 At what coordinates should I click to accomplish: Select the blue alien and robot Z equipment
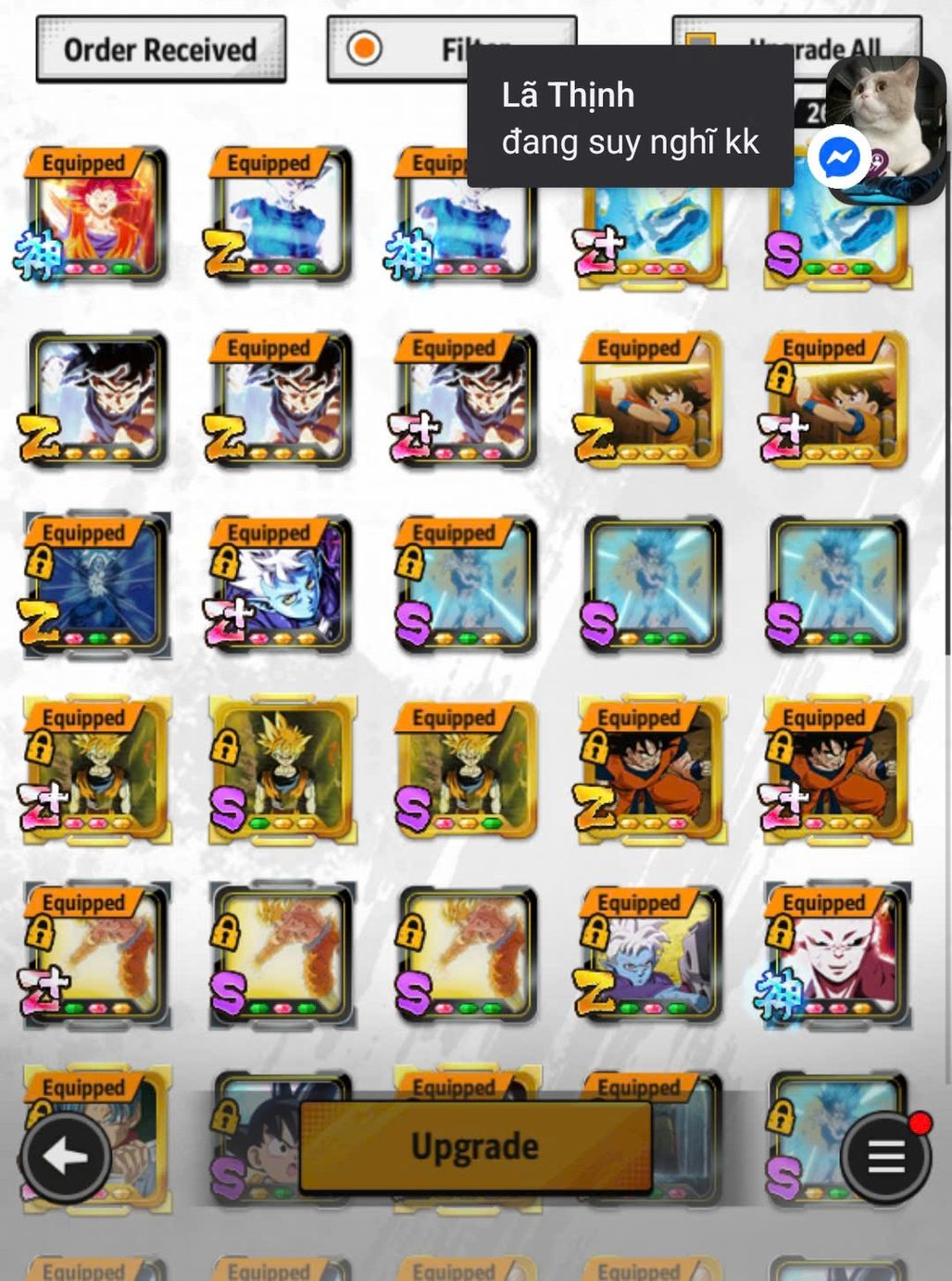652,954
